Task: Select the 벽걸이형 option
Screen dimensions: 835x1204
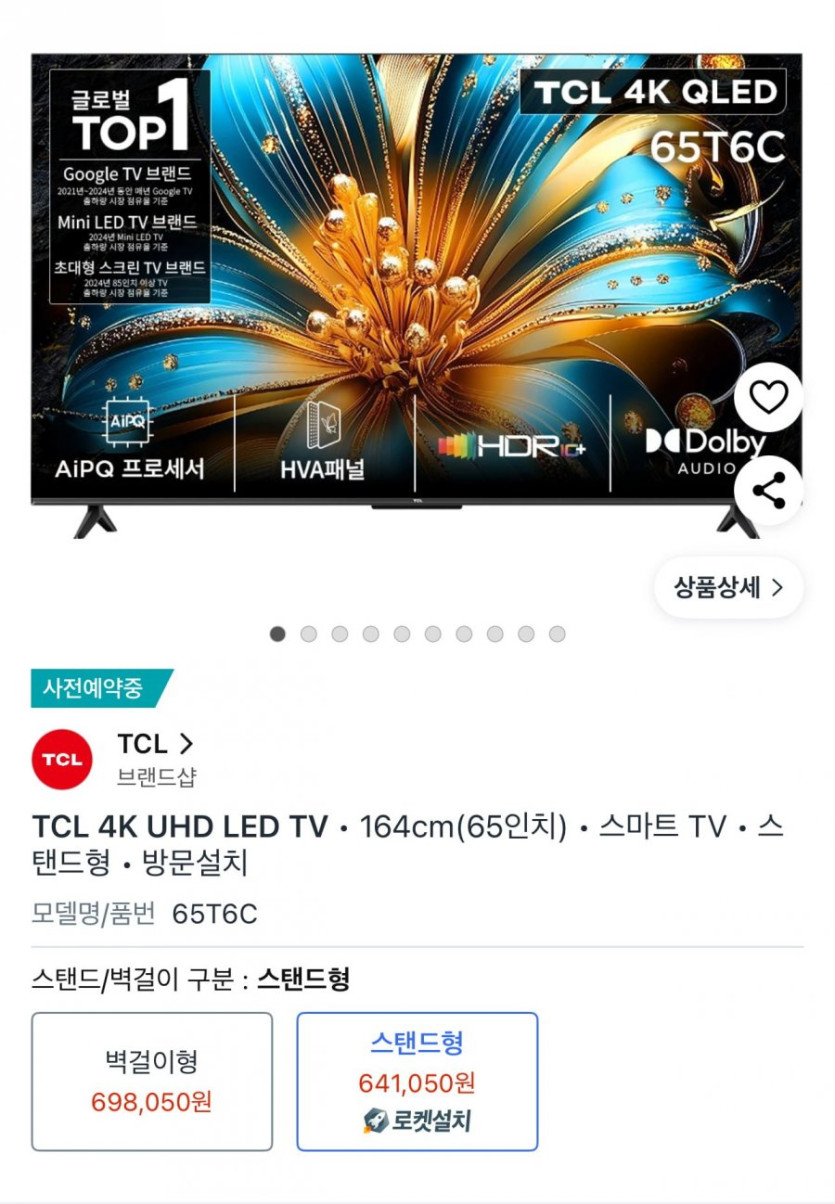Action: click(152, 1081)
